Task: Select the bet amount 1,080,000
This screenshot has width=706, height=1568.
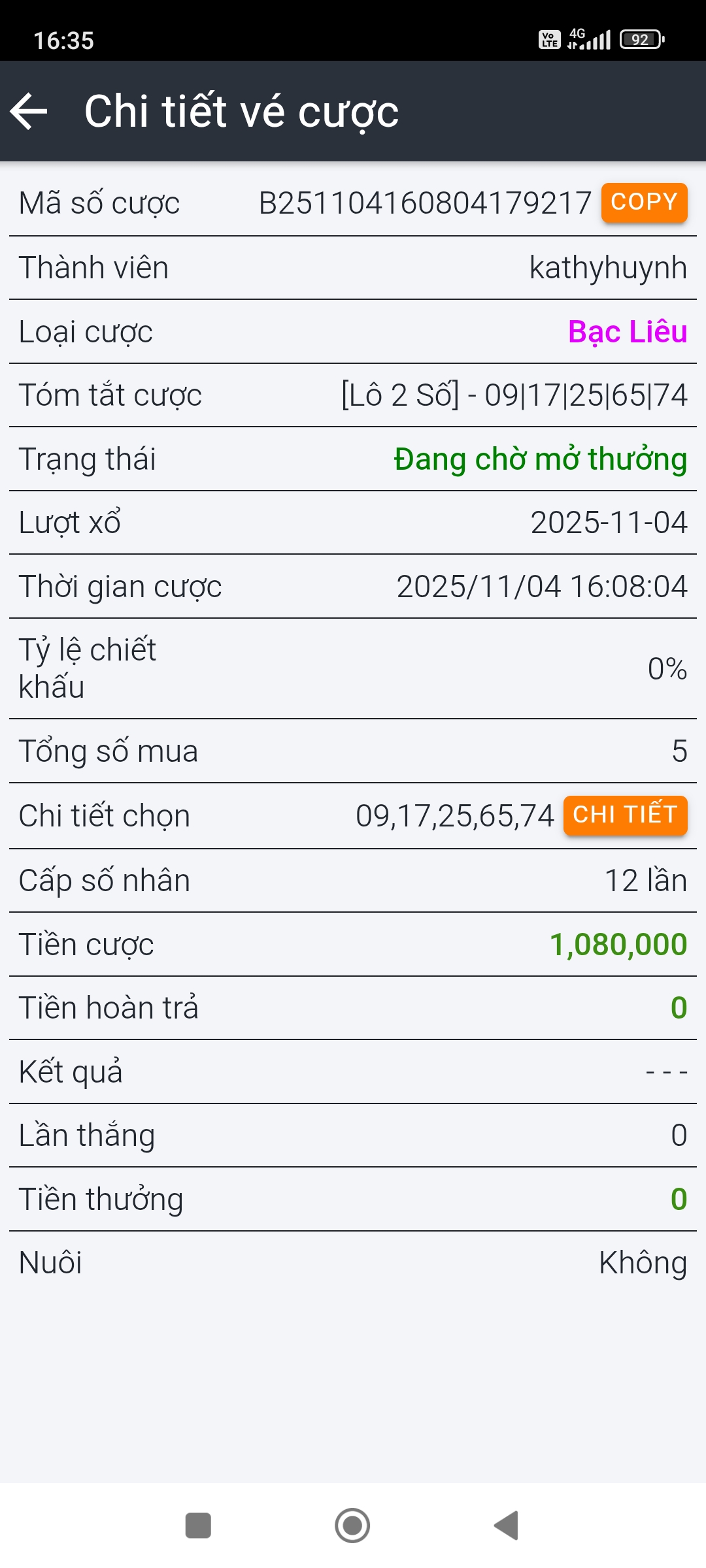Action: [x=617, y=943]
